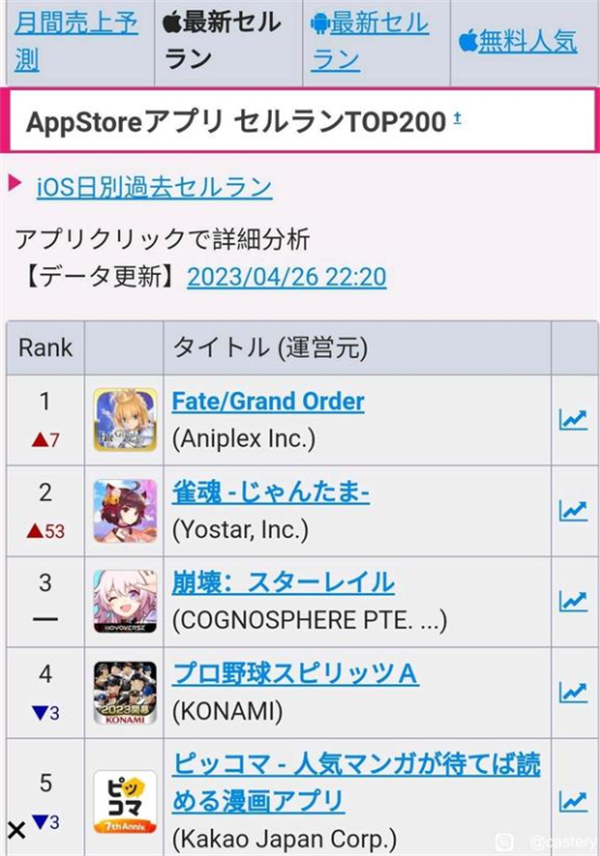Tap the Fate/Grand Order app icon
600x856 pixels.
coord(125,420)
